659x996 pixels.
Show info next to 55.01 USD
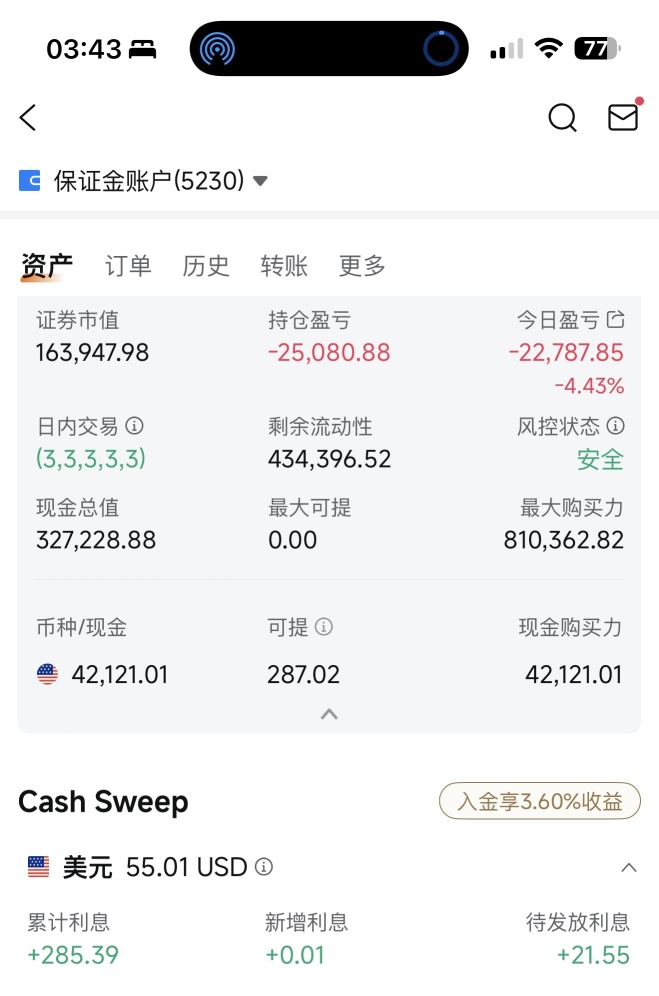(x=264, y=867)
